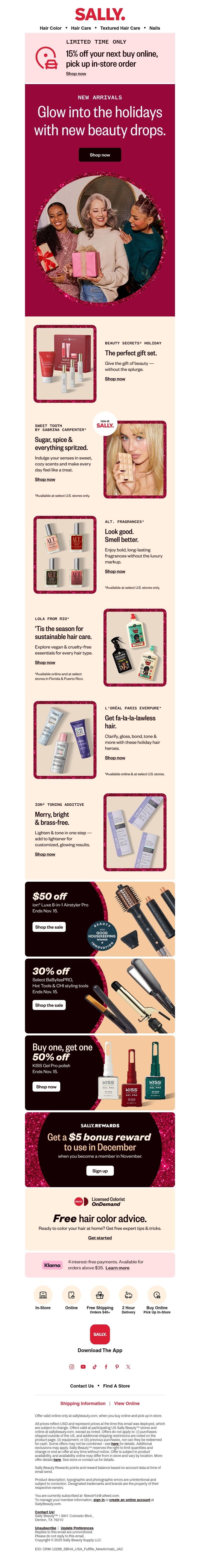This screenshot has width=200, height=1568.
Task: Shop now for KISS Gel Pro polish
Action: pos(46,1087)
